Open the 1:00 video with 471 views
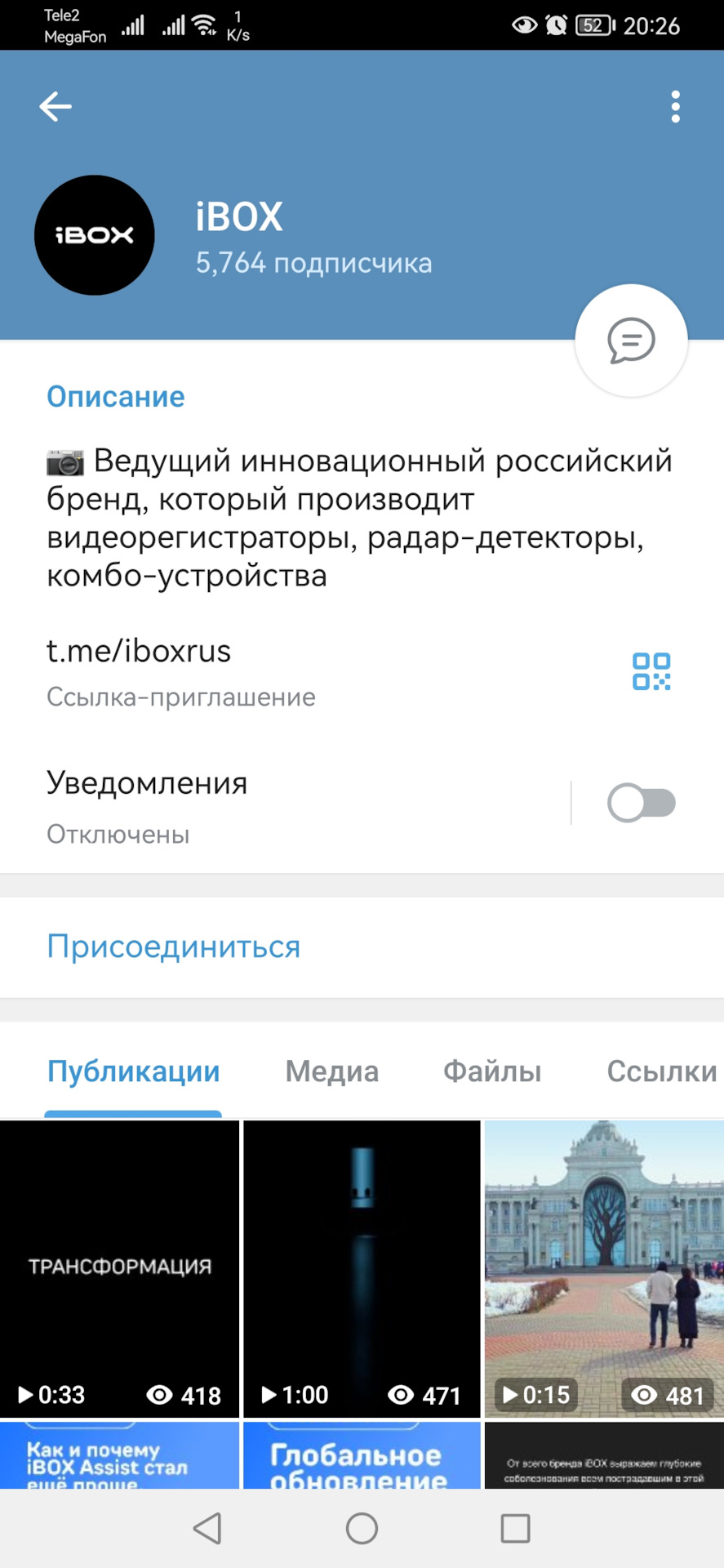This screenshot has width=724, height=1568. point(362,1267)
